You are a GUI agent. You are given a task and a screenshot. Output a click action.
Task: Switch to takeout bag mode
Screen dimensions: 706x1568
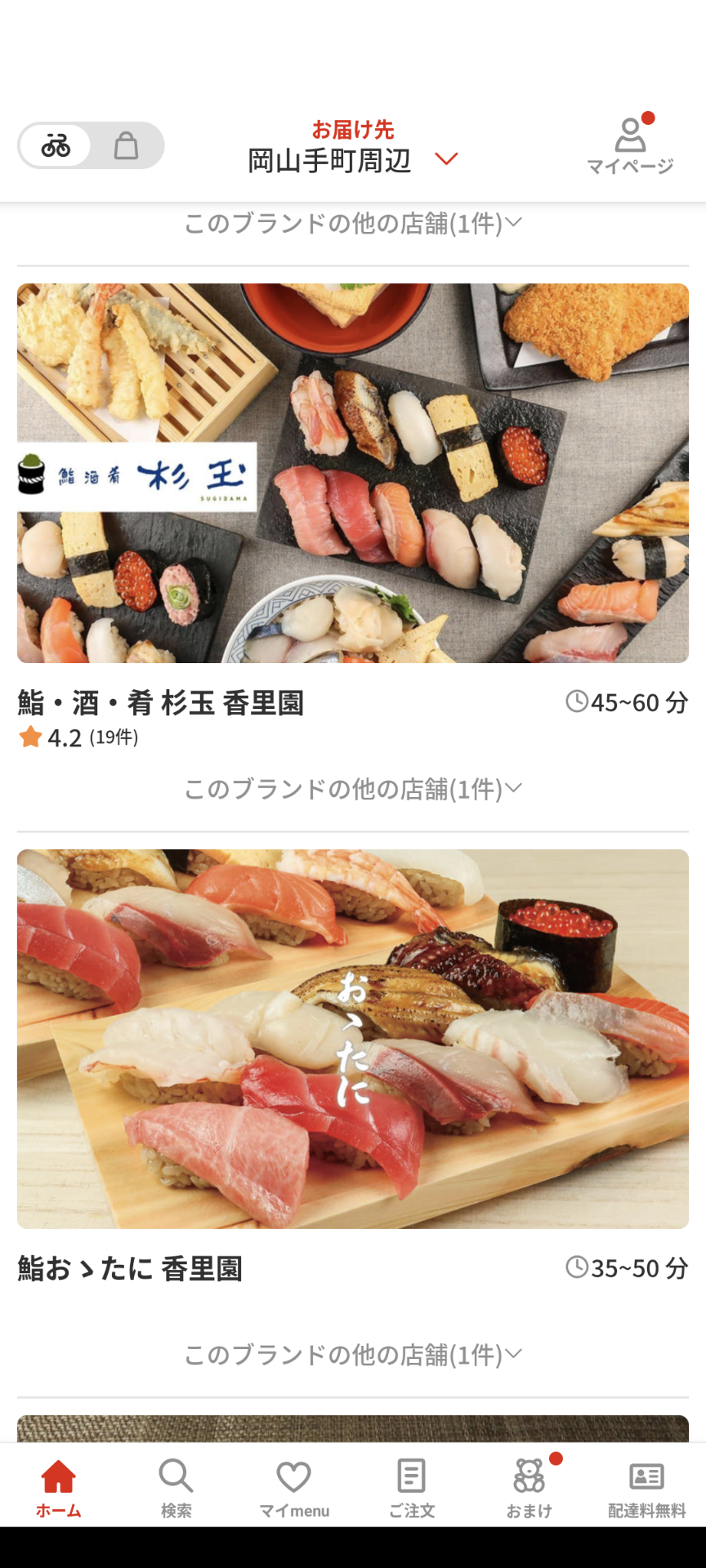[x=126, y=146]
